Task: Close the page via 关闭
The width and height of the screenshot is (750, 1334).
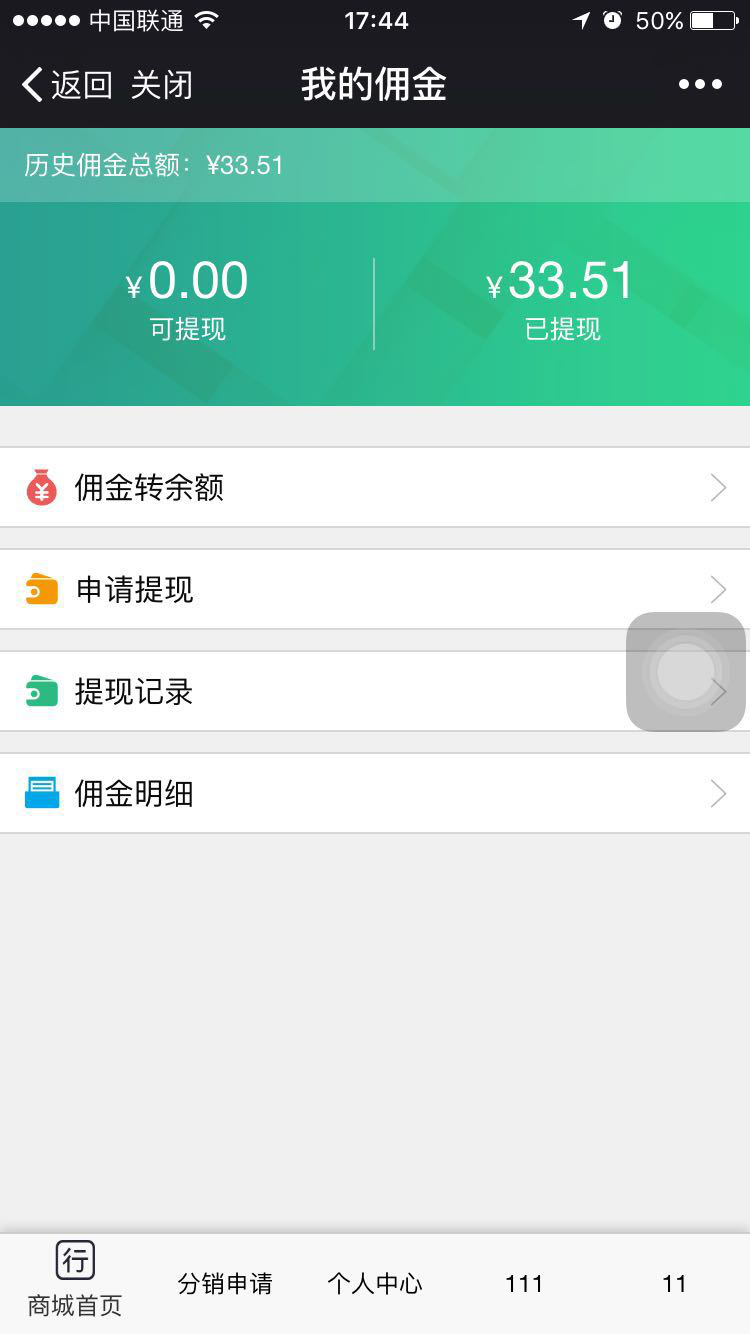Action: 161,85
